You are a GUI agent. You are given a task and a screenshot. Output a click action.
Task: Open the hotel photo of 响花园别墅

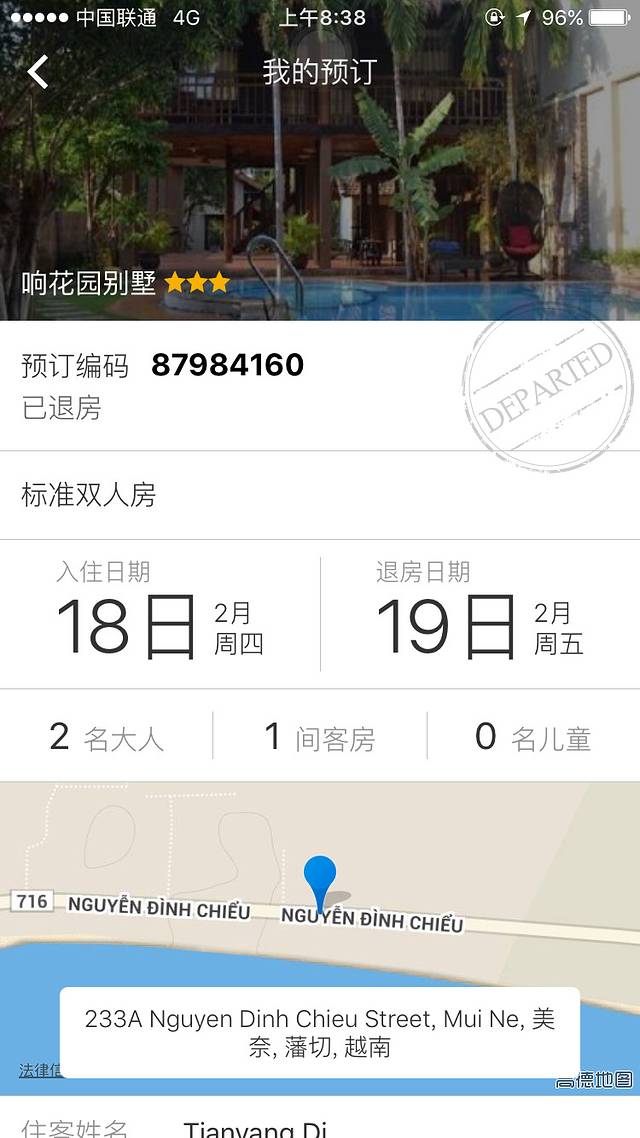click(x=320, y=190)
